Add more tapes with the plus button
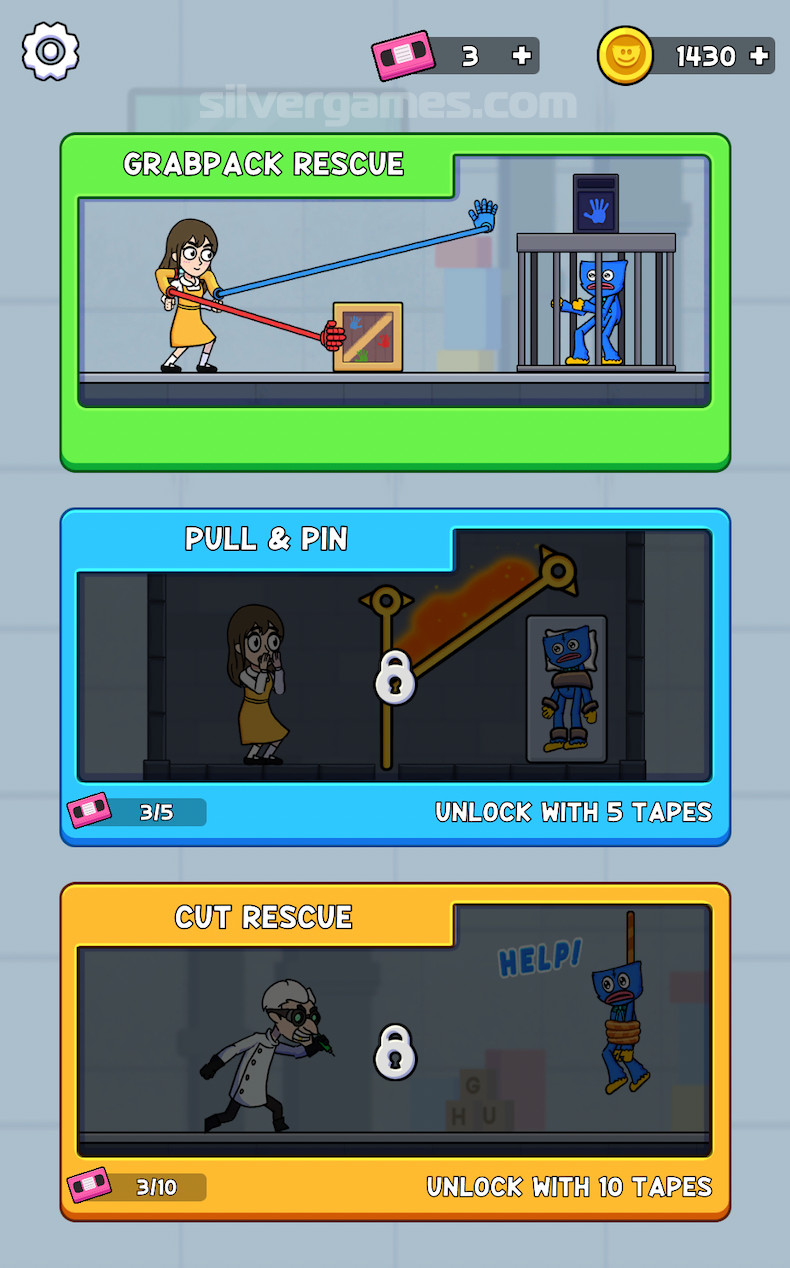Screen dimensions: 790x1268 pos(521,56)
